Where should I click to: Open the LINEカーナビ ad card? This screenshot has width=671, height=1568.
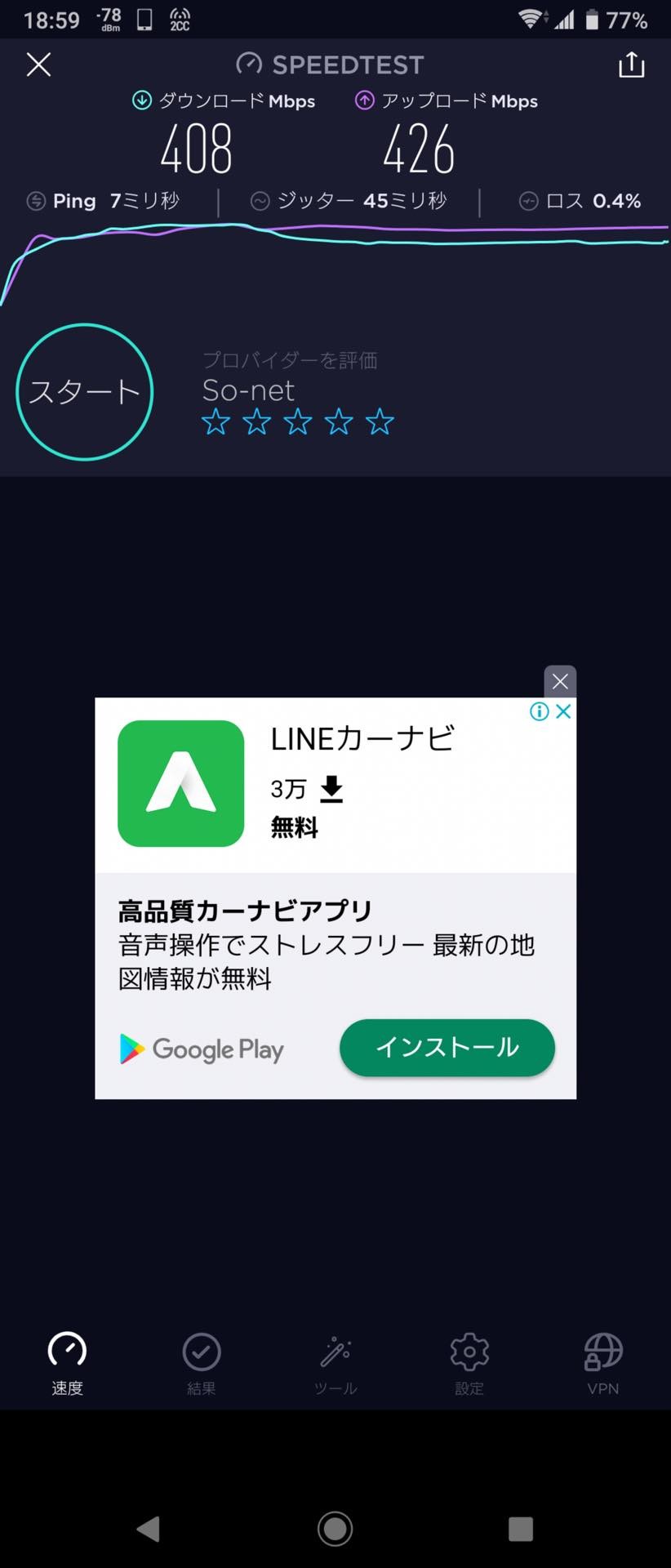click(335, 898)
